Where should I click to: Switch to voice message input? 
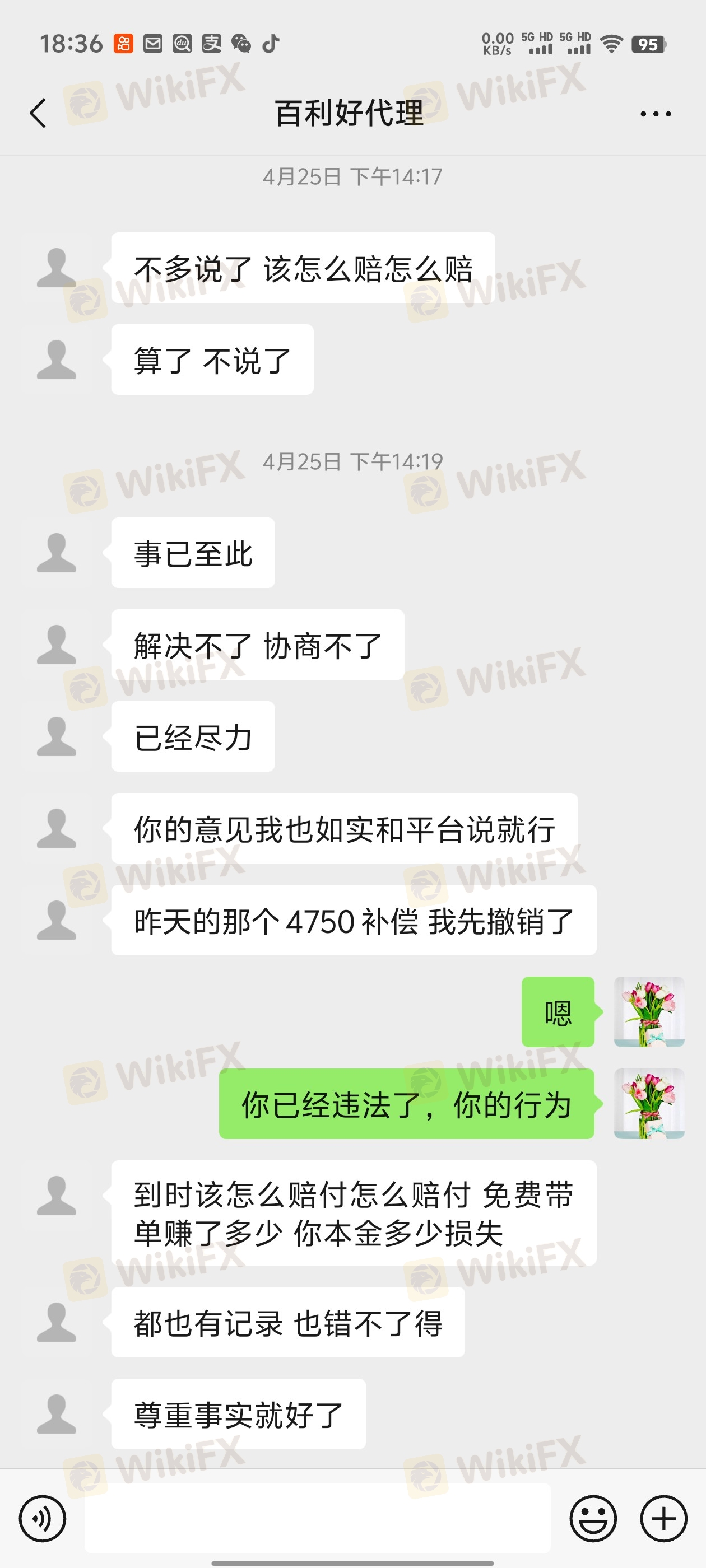[x=42, y=1518]
